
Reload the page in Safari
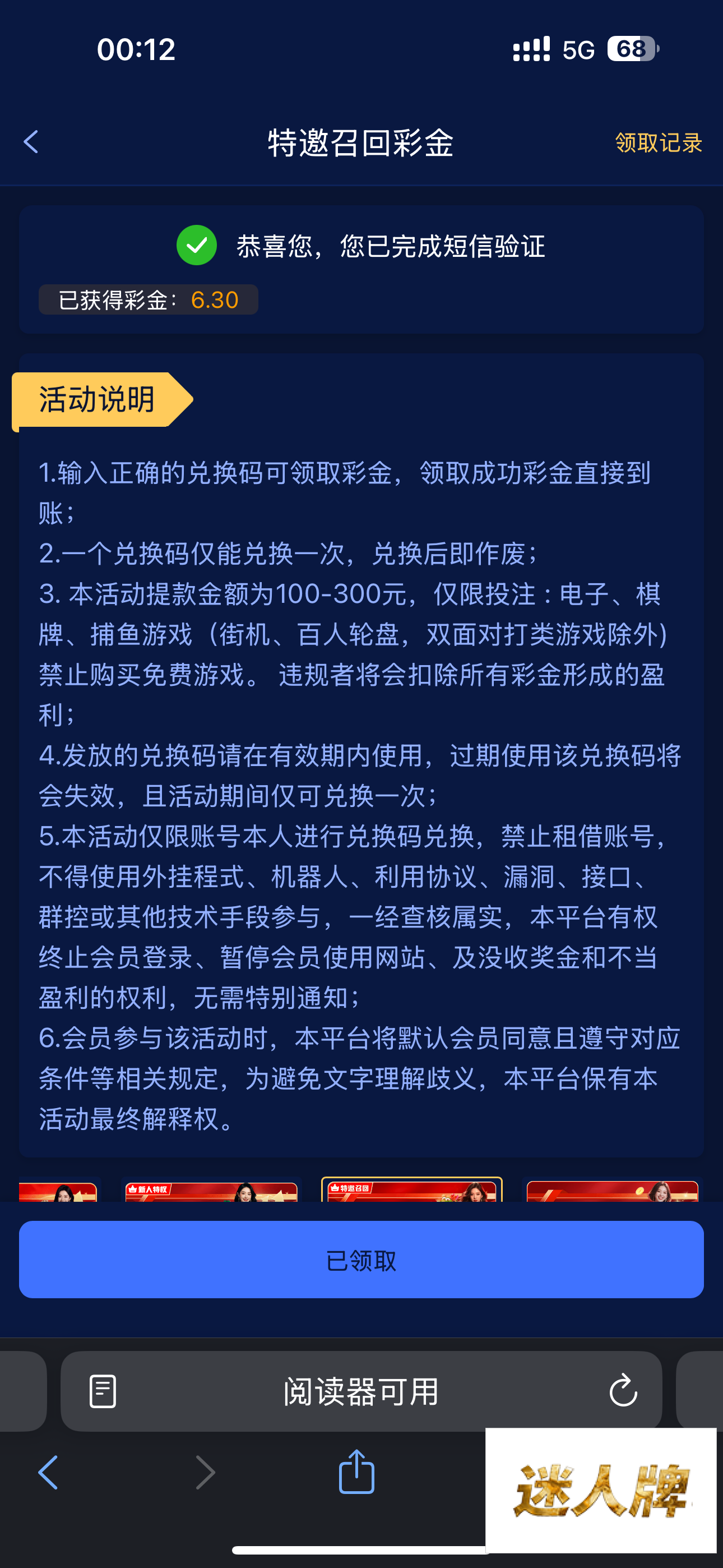click(623, 1391)
